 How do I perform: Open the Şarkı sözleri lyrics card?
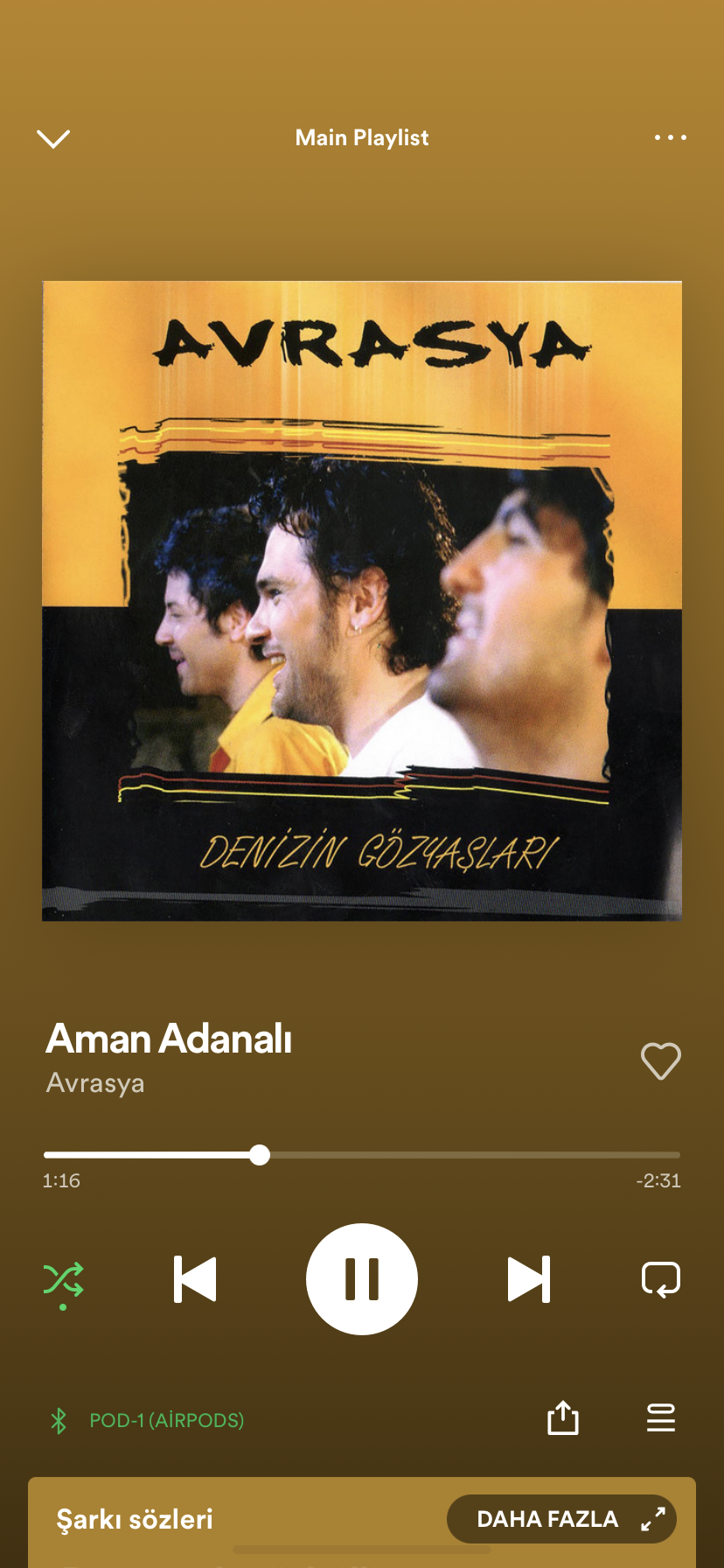[136, 1520]
